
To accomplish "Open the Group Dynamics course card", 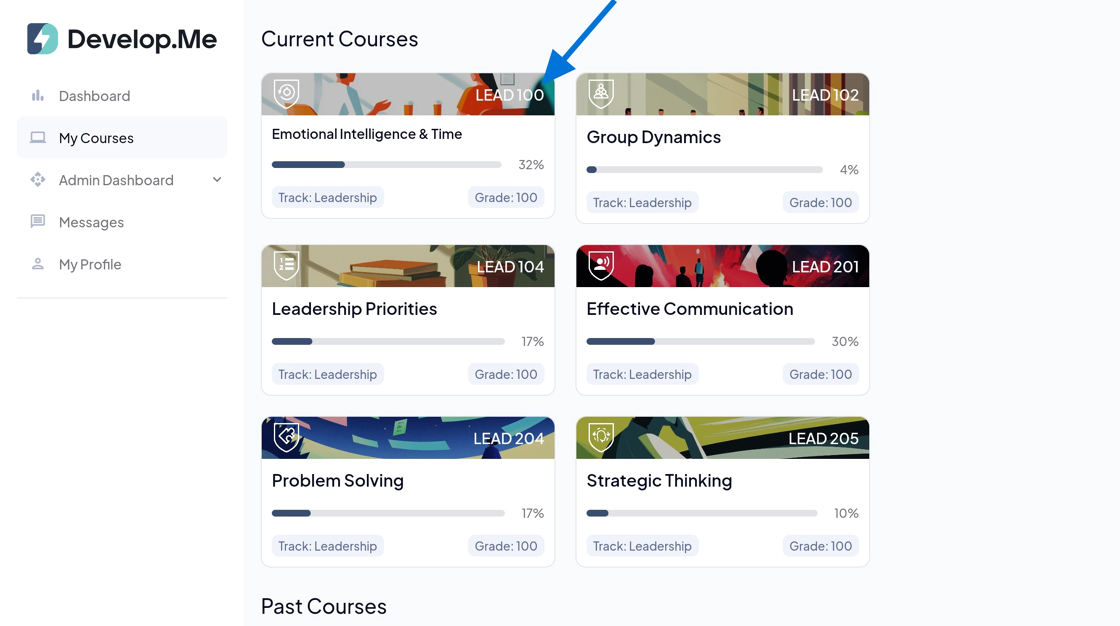I will coord(653,137).
